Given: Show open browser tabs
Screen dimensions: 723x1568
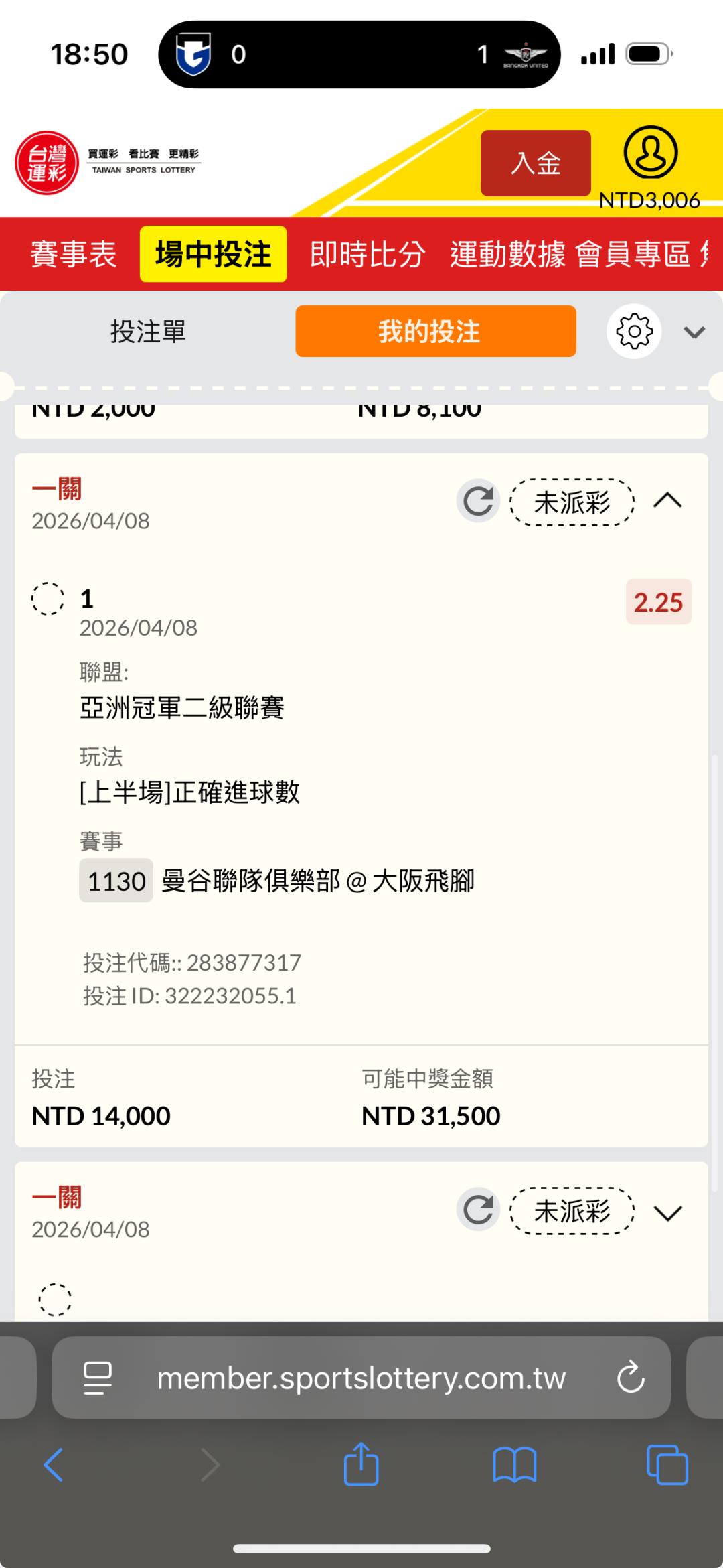Looking at the screenshot, I should click(667, 1465).
